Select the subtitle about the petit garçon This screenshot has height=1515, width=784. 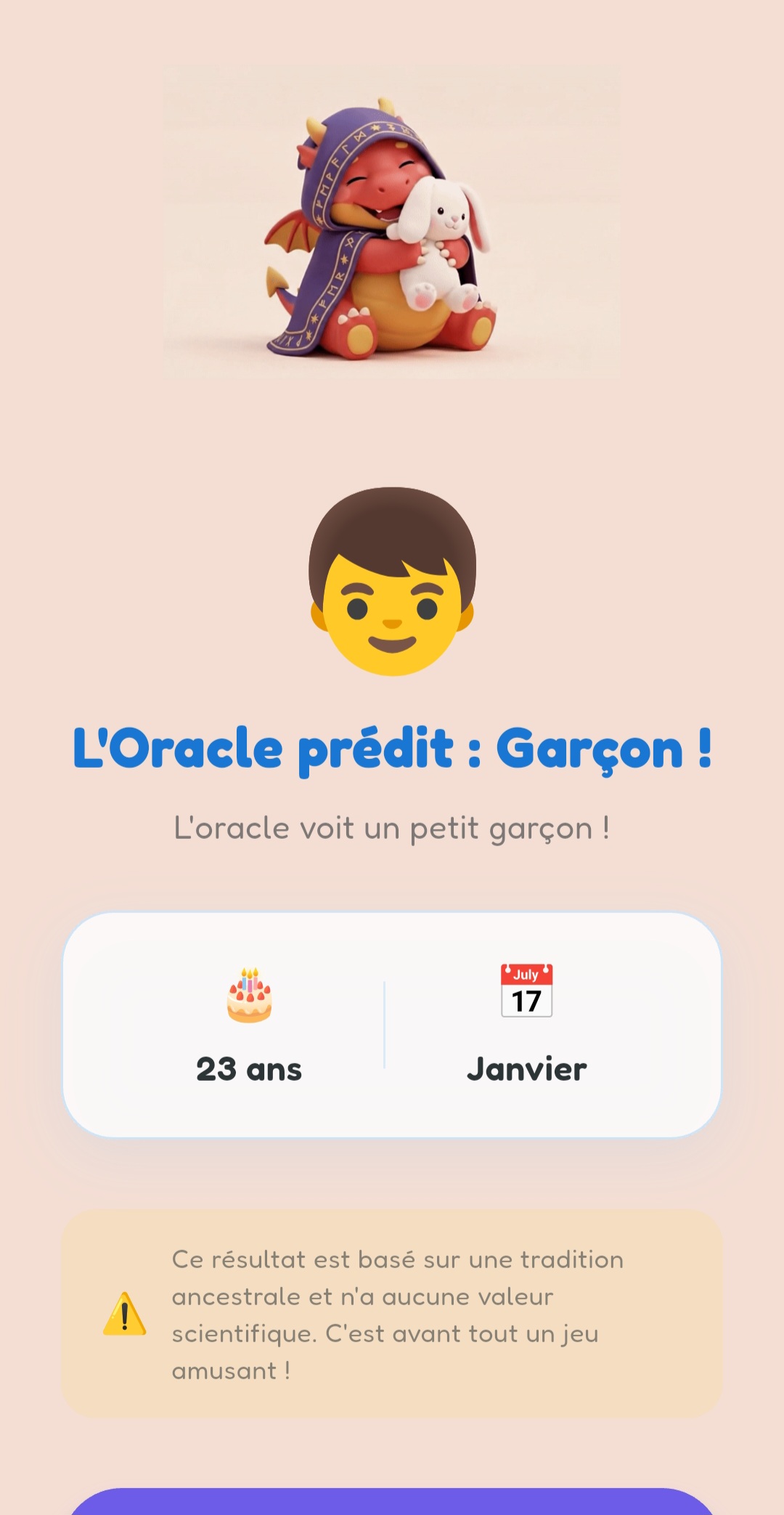pos(392,828)
